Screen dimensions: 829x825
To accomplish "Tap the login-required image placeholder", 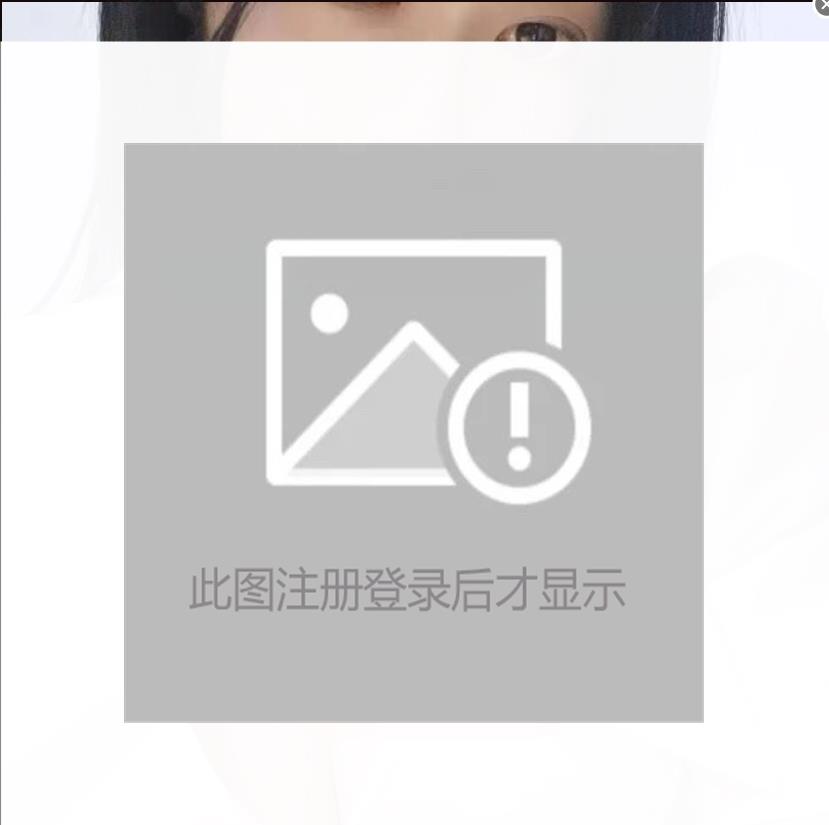I will click(x=413, y=432).
